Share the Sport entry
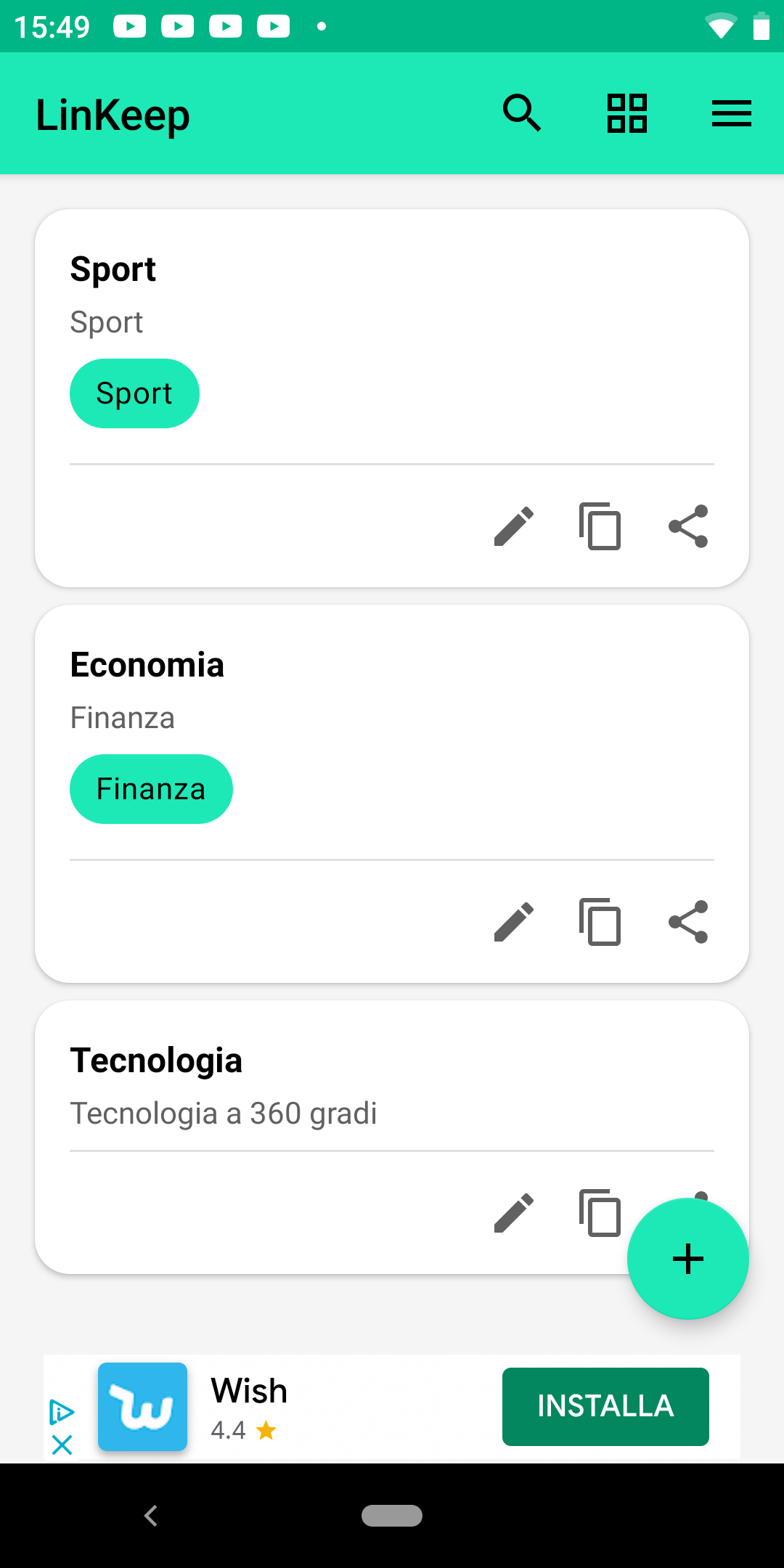Screen dimensions: 784x1568 688,526
